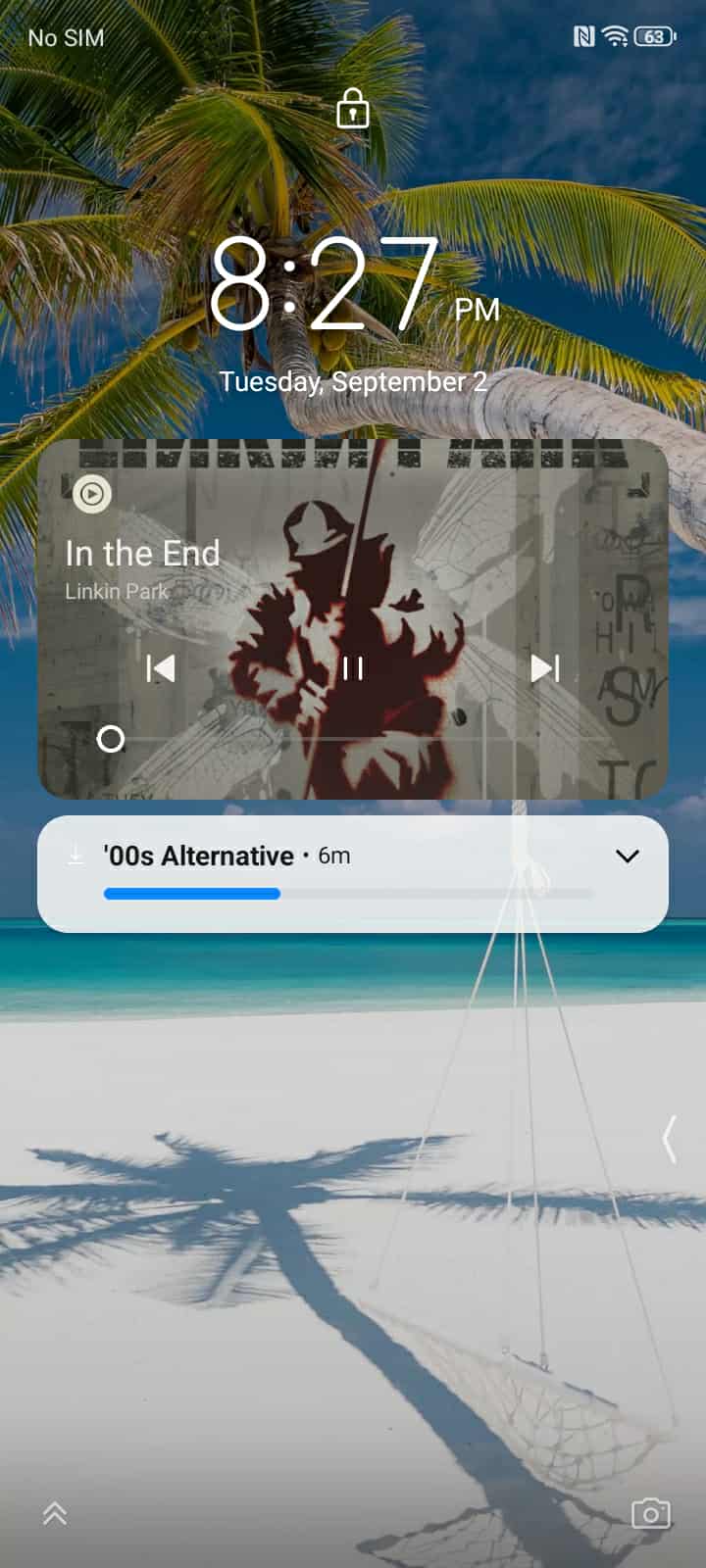Image resolution: width=706 pixels, height=1568 pixels.
Task: Open the camera shortcut
Action: point(650,1514)
